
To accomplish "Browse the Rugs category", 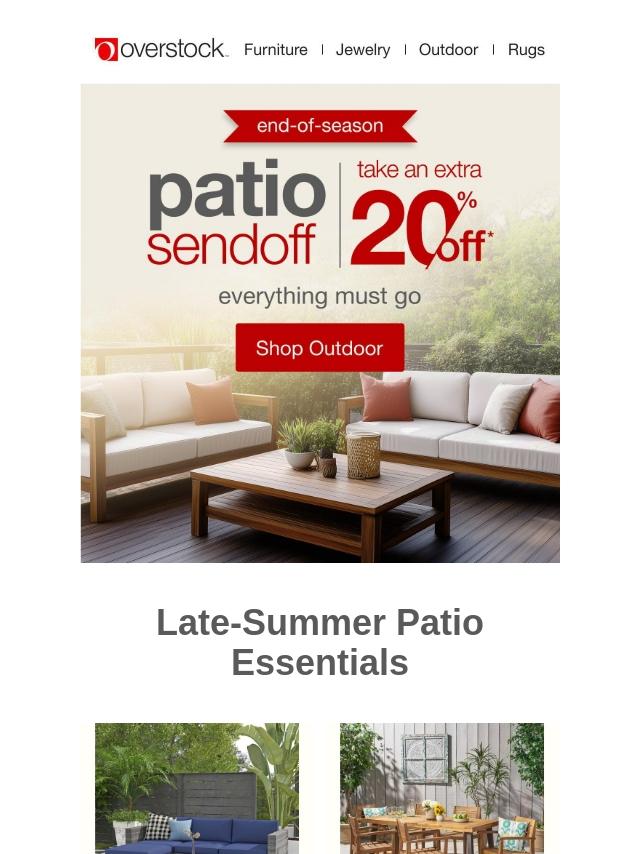I will 526,49.
